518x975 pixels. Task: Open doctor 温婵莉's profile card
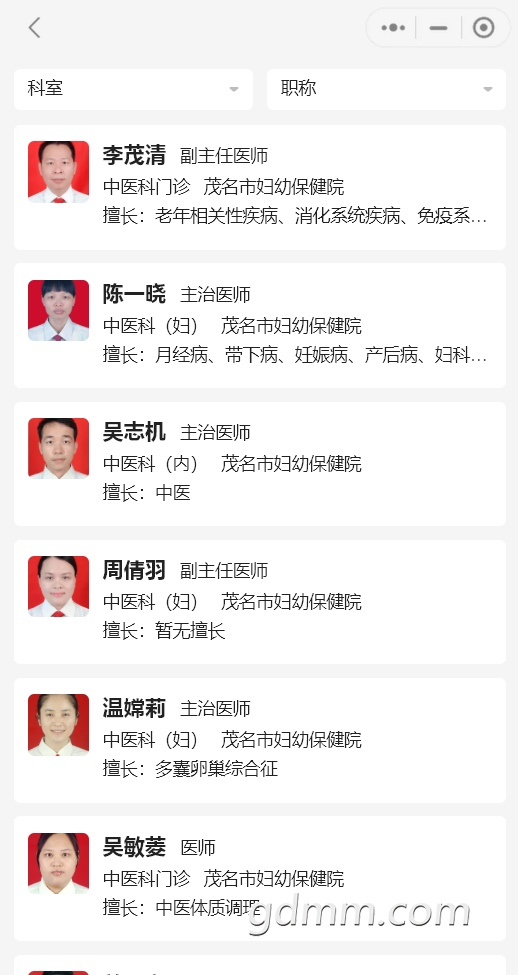click(x=260, y=740)
